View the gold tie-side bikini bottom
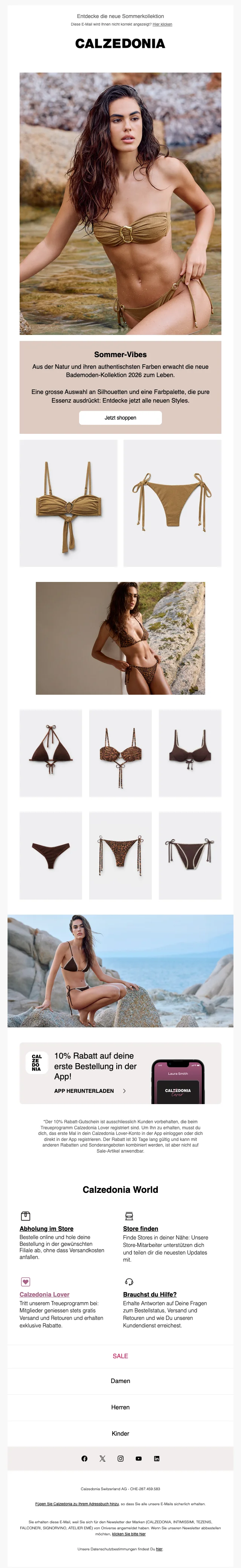Image resolution: width=241 pixels, height=1568 pixels. click(172, 503)
